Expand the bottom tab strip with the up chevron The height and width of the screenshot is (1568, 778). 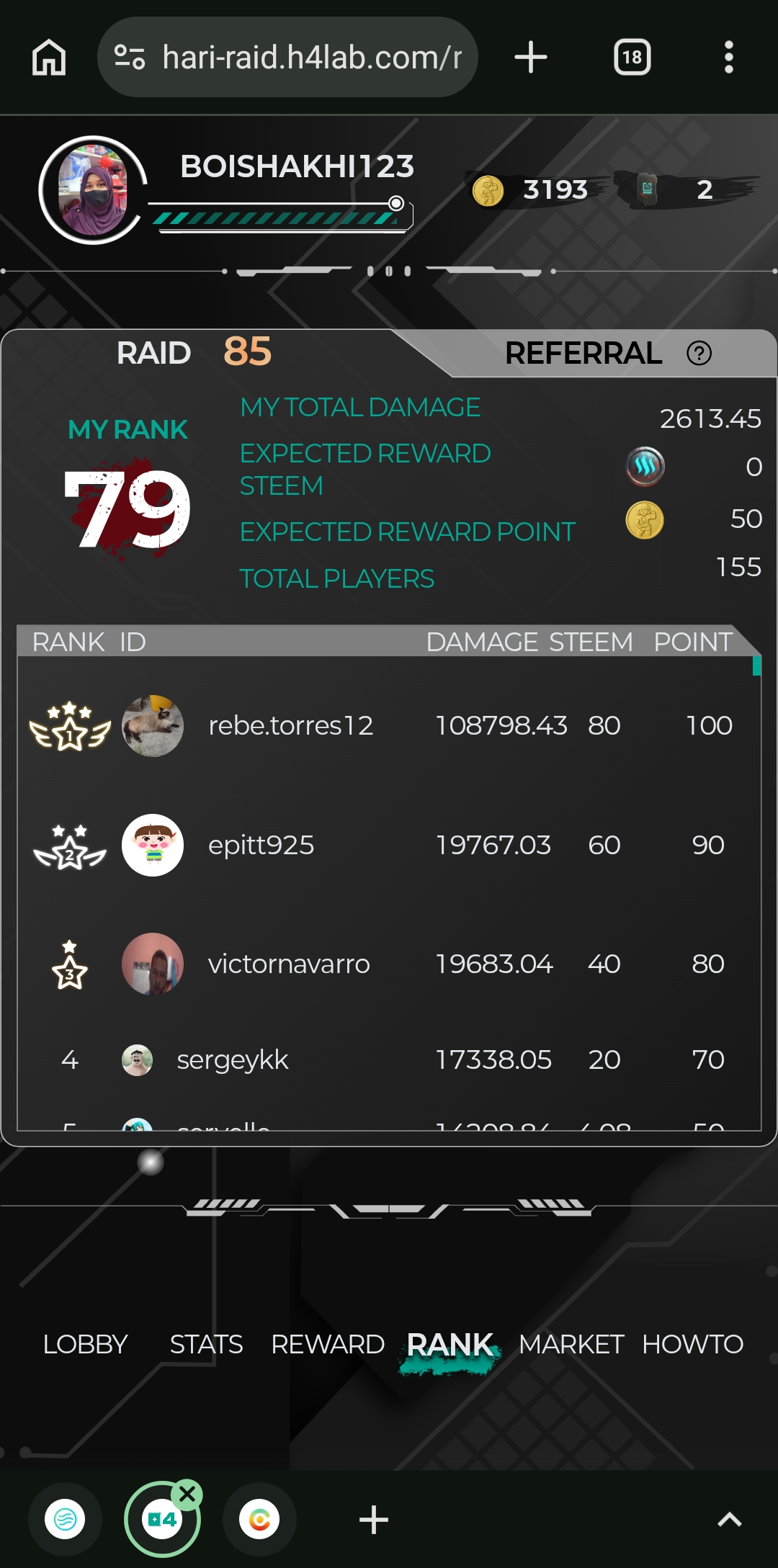pos(730,1520)
